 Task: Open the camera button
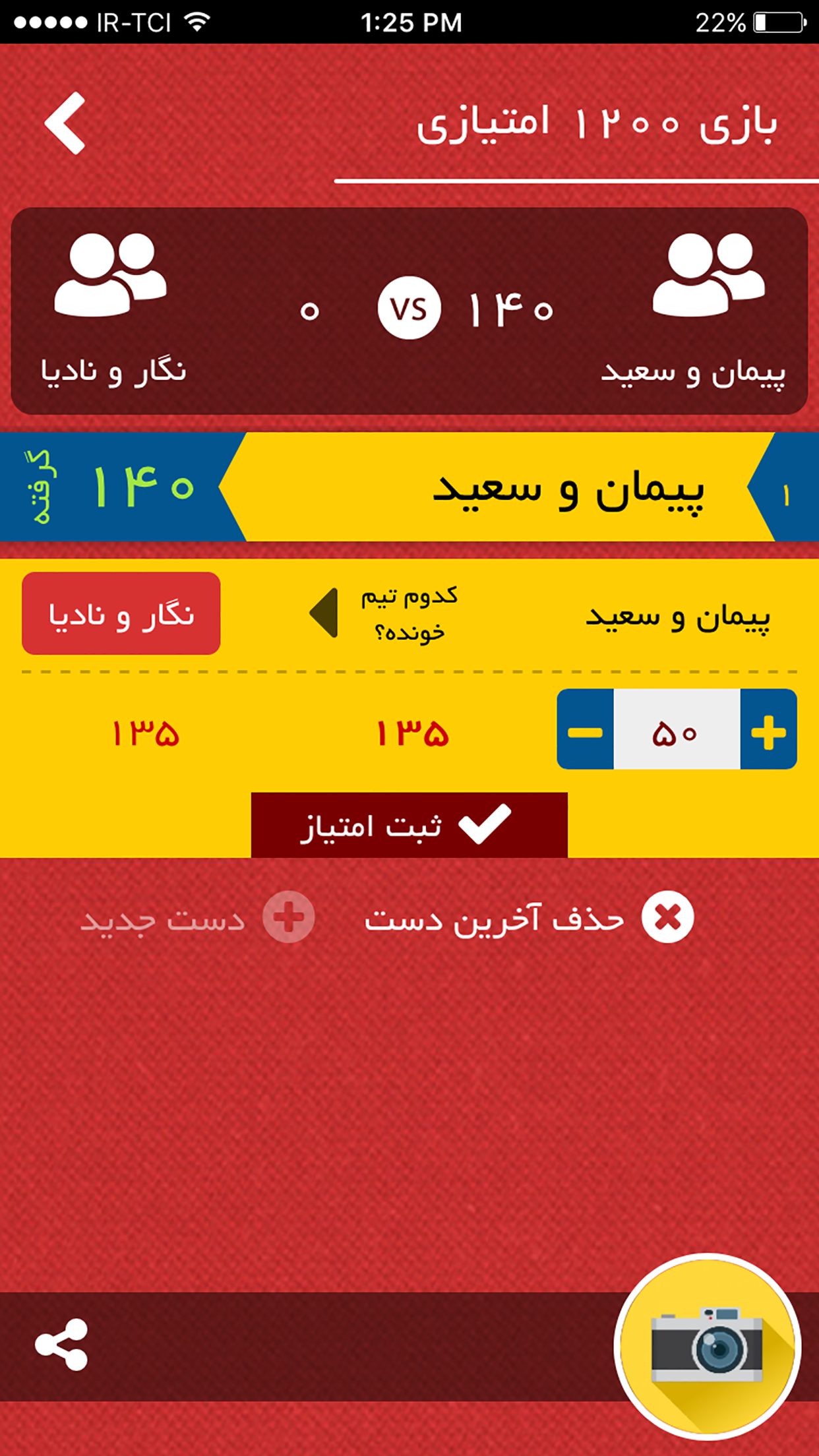(708, 1346)
